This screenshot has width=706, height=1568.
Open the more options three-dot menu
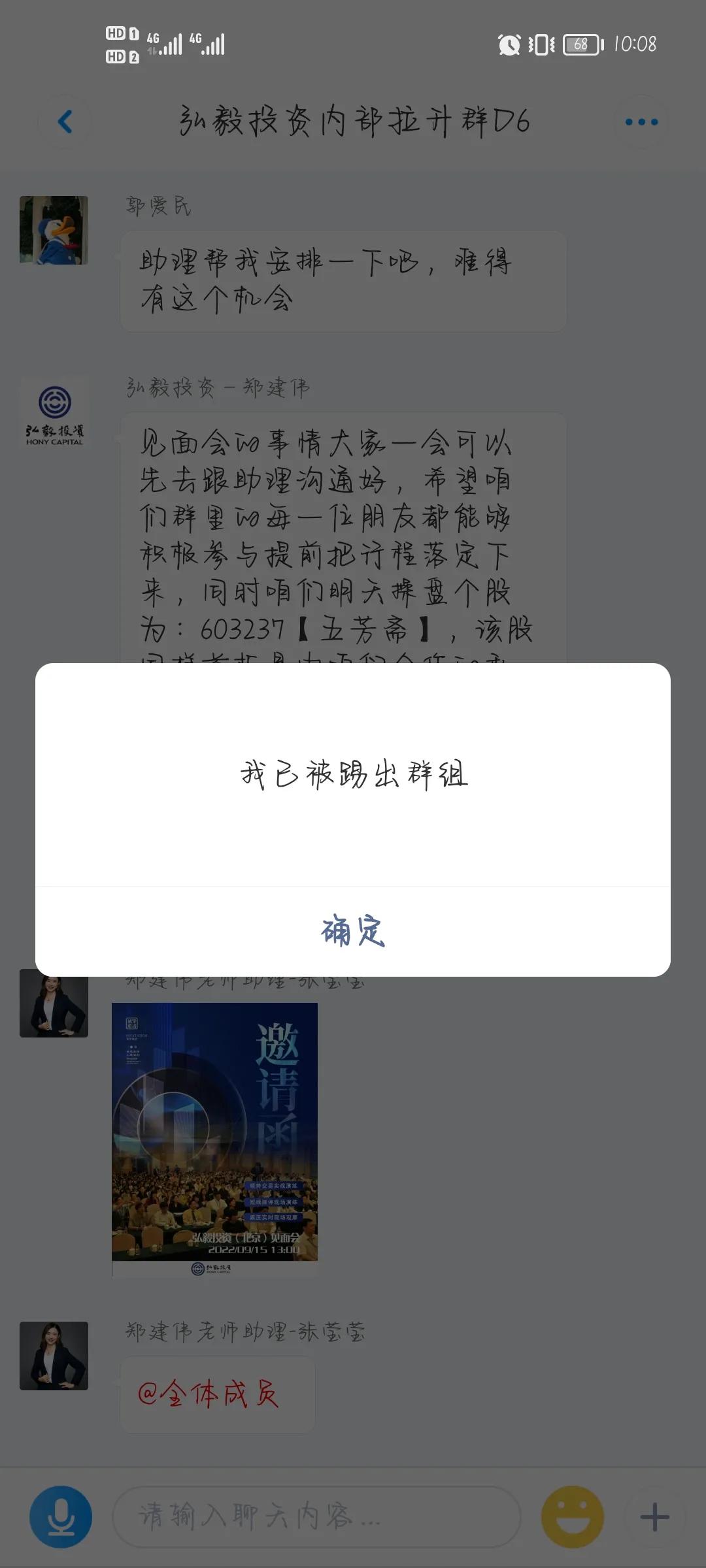point(639,121)
